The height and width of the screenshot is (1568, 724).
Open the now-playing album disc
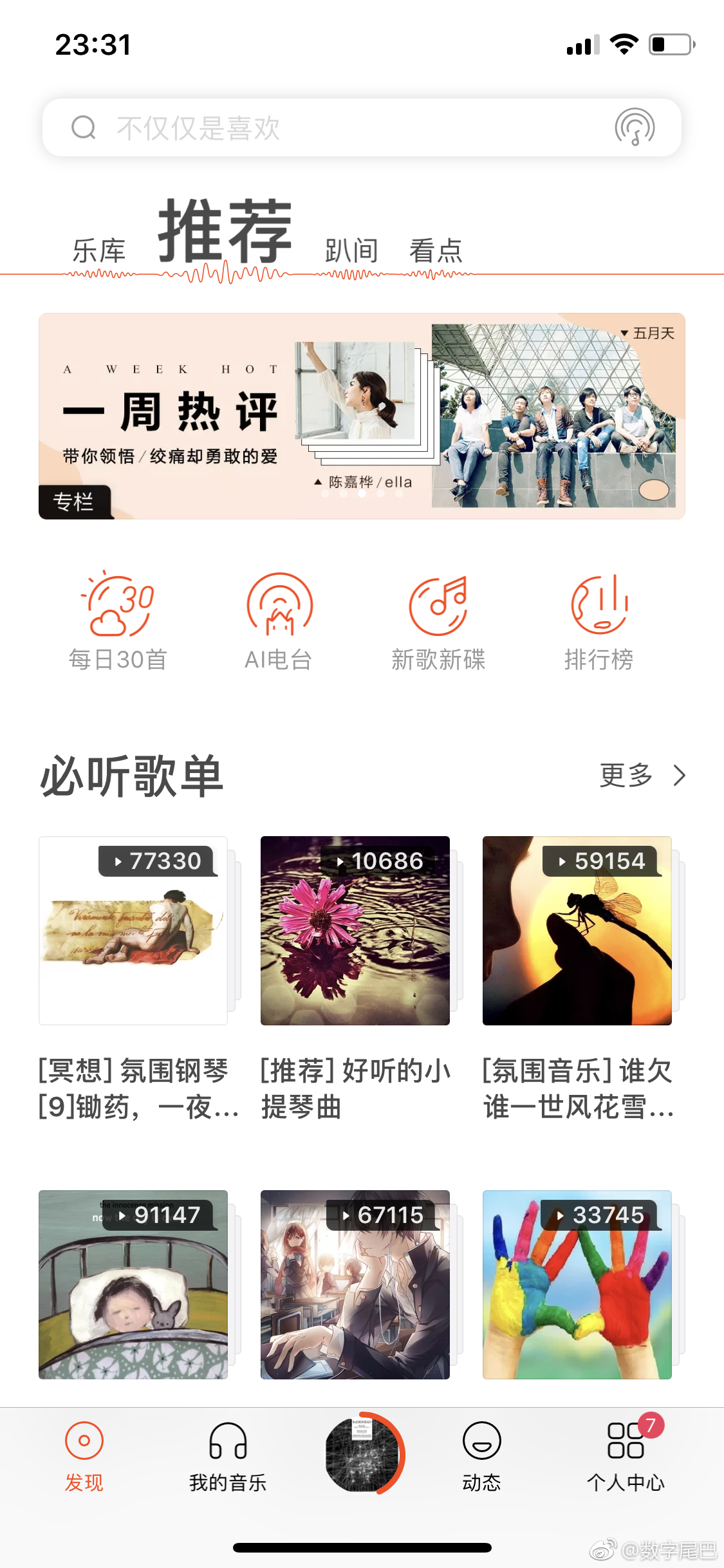pos(363,1453)
